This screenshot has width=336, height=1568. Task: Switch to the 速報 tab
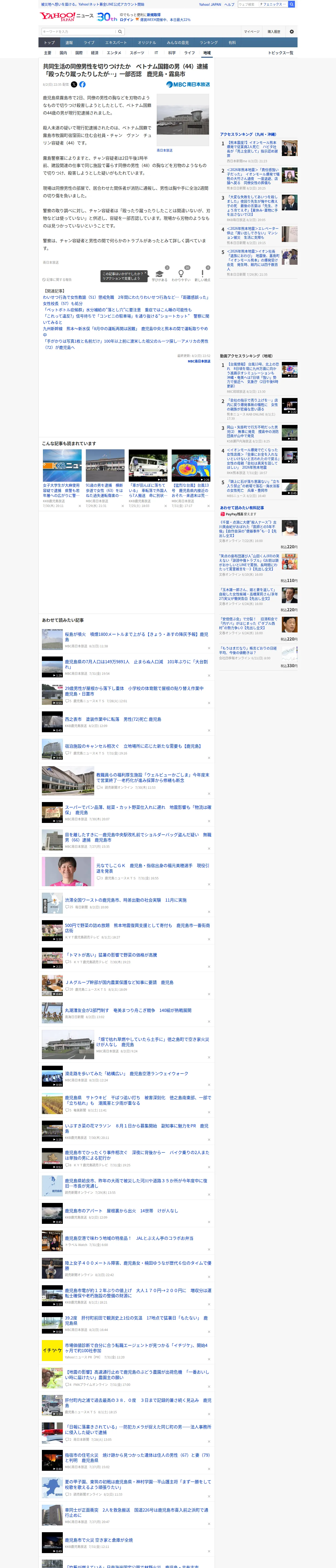click(69, 43)
